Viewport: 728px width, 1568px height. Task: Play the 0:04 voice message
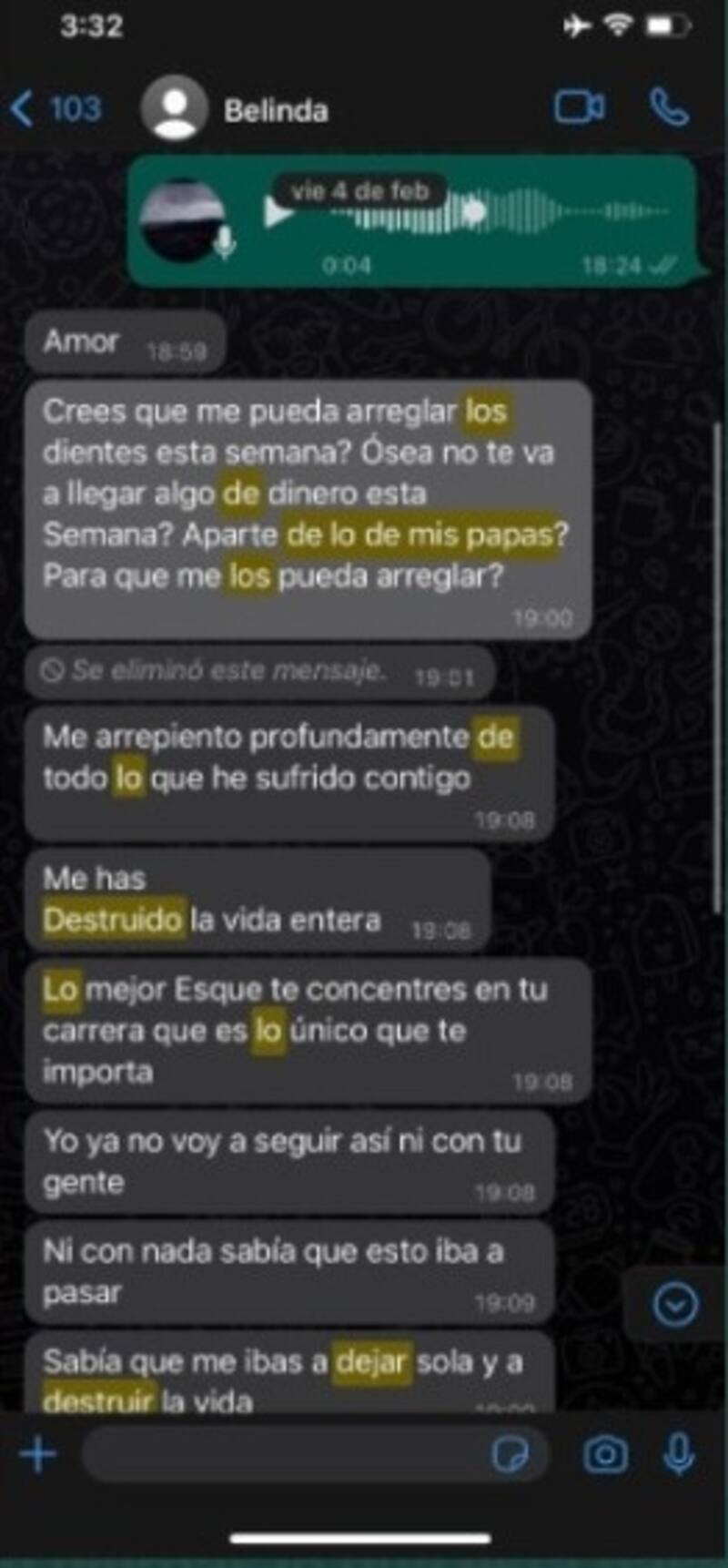(278, 213)
